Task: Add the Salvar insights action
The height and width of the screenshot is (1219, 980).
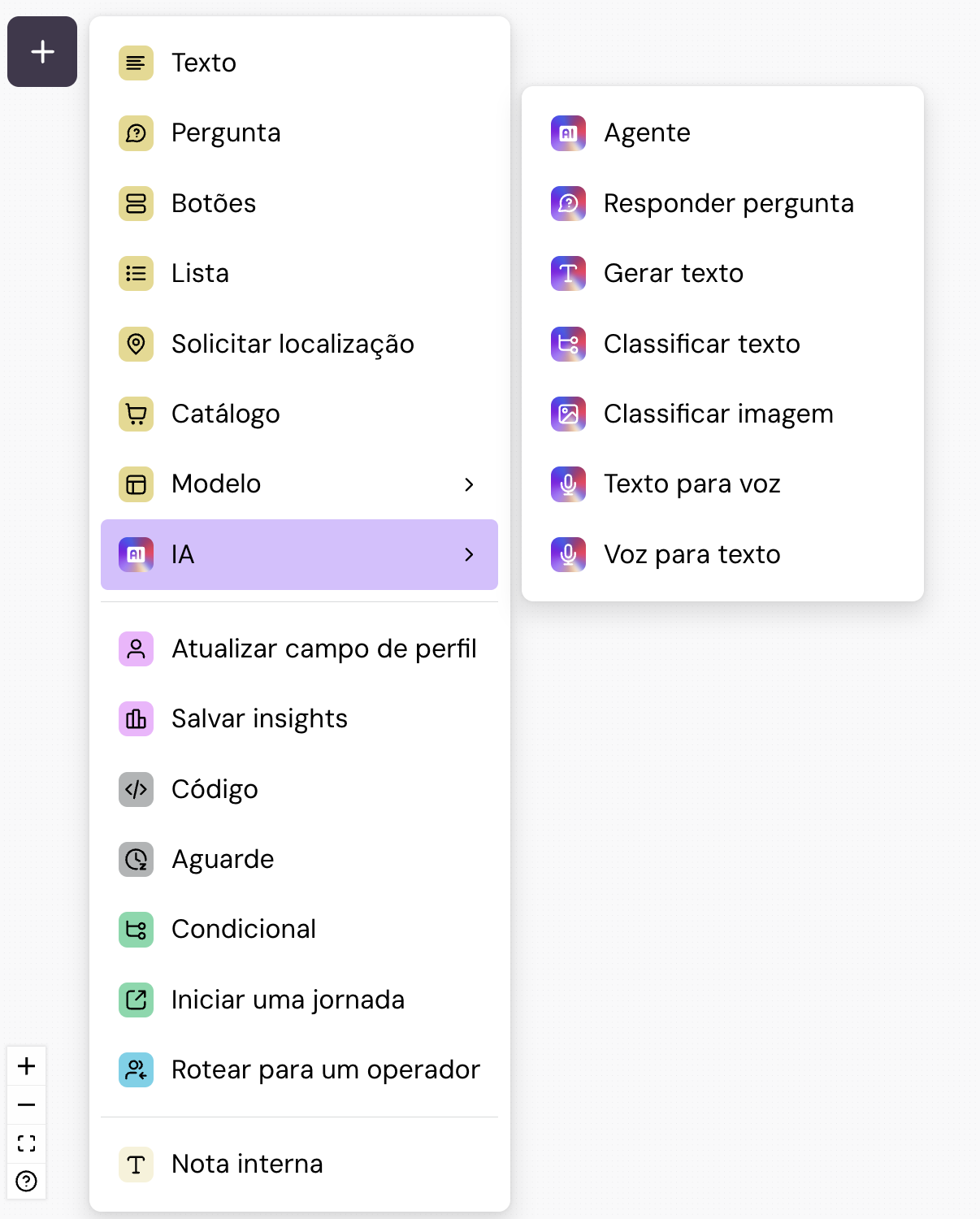Action: (x=258, y=718)
